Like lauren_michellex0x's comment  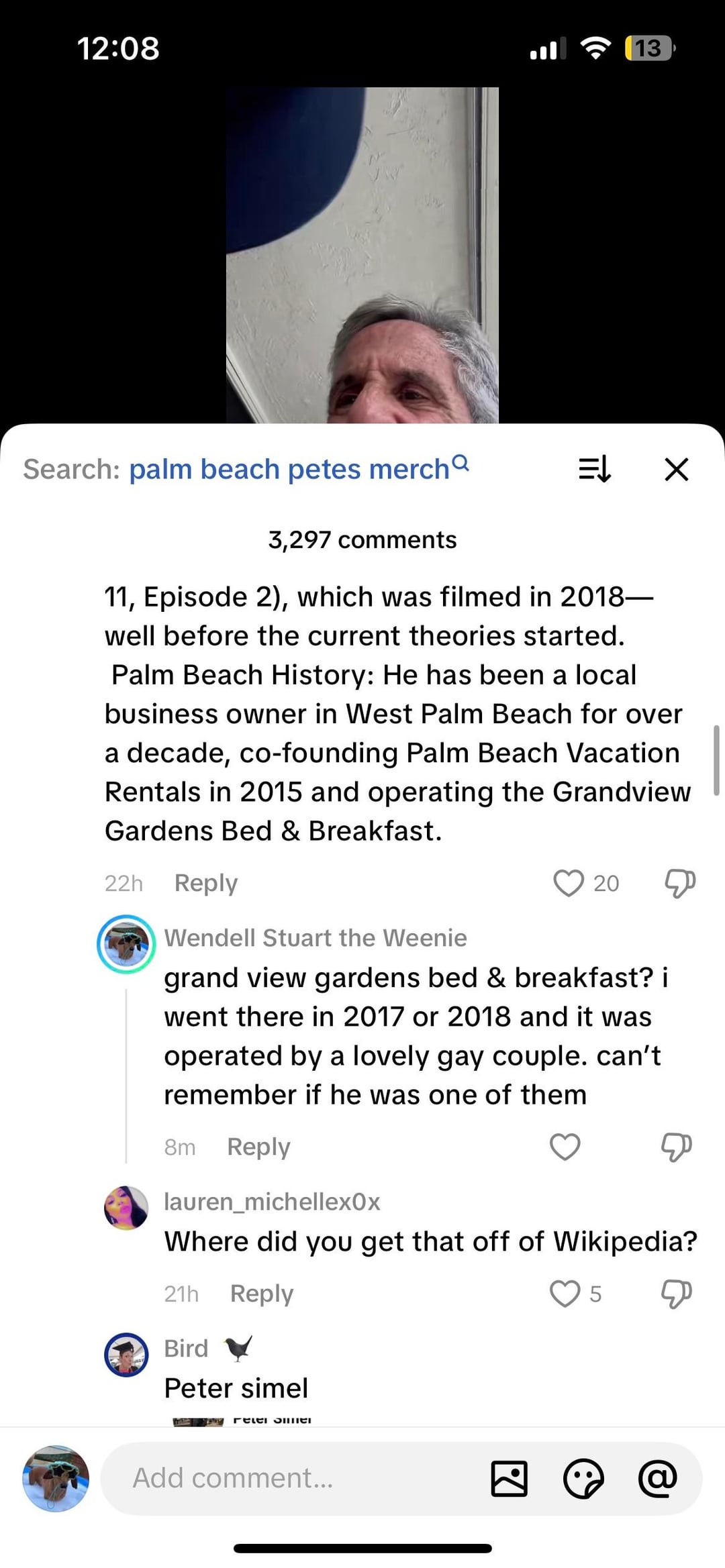[565, 1294]
